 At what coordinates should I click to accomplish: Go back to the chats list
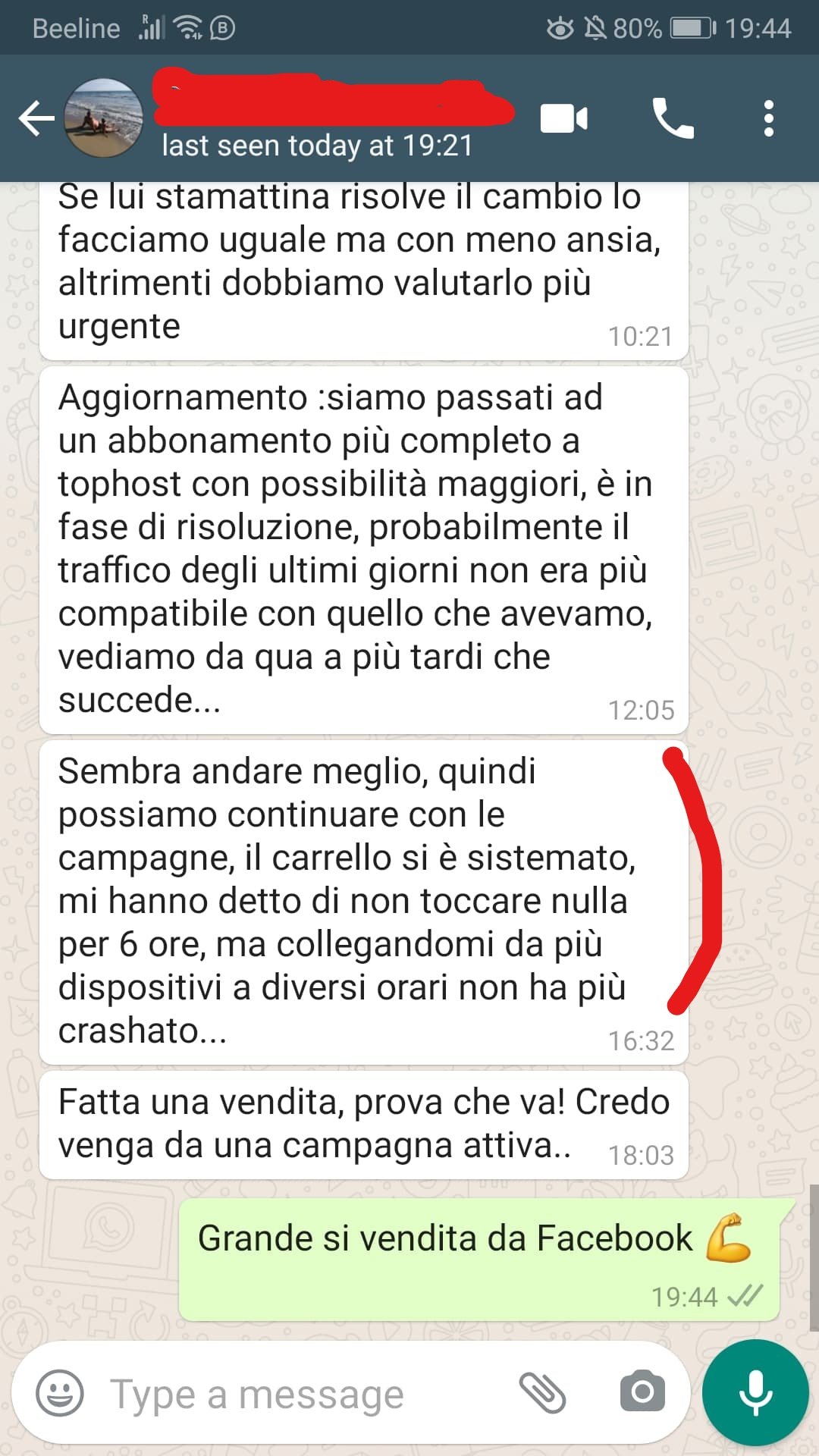coord(36,119)
